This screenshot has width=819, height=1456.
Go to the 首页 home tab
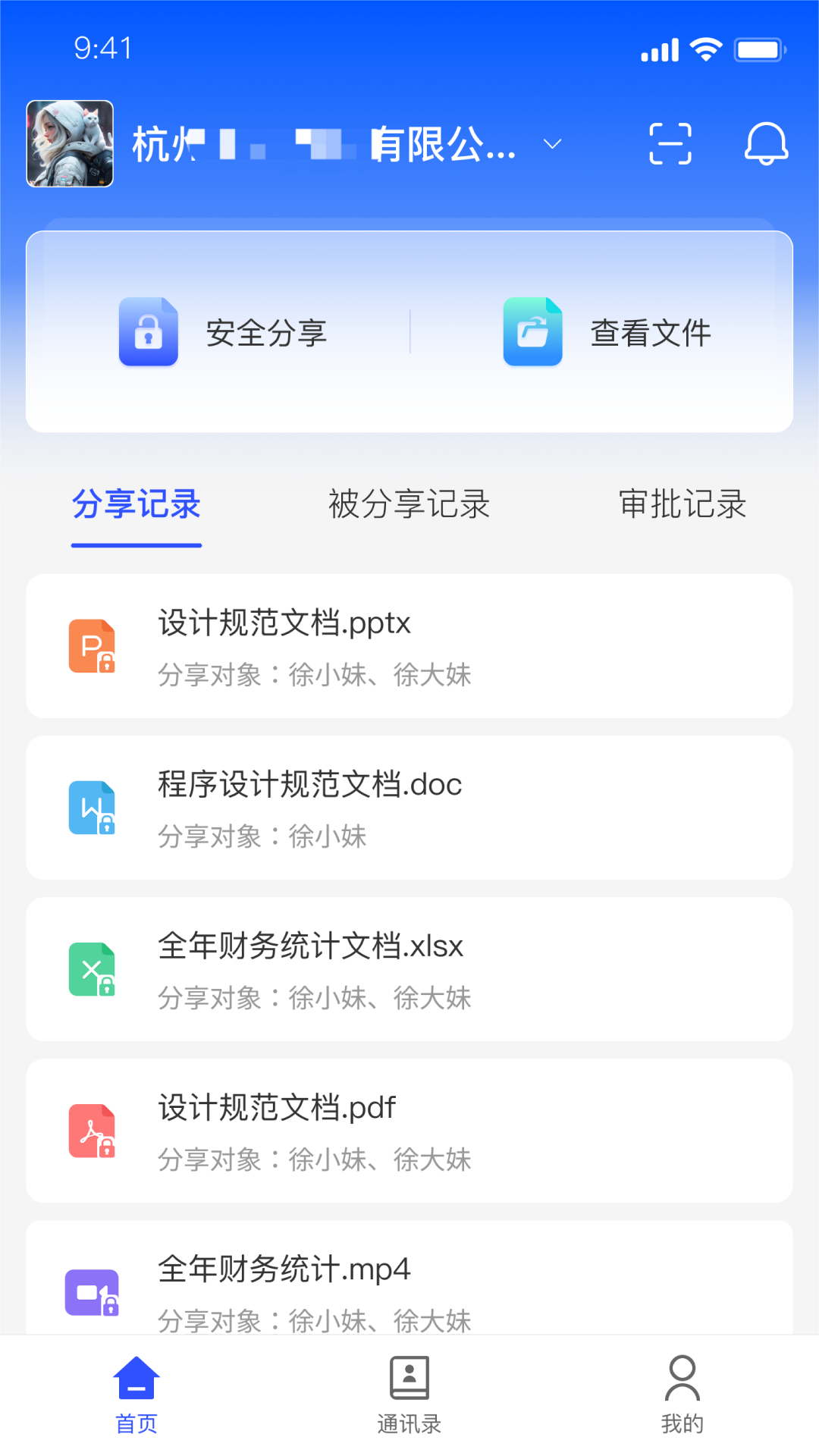(136, 1394)
